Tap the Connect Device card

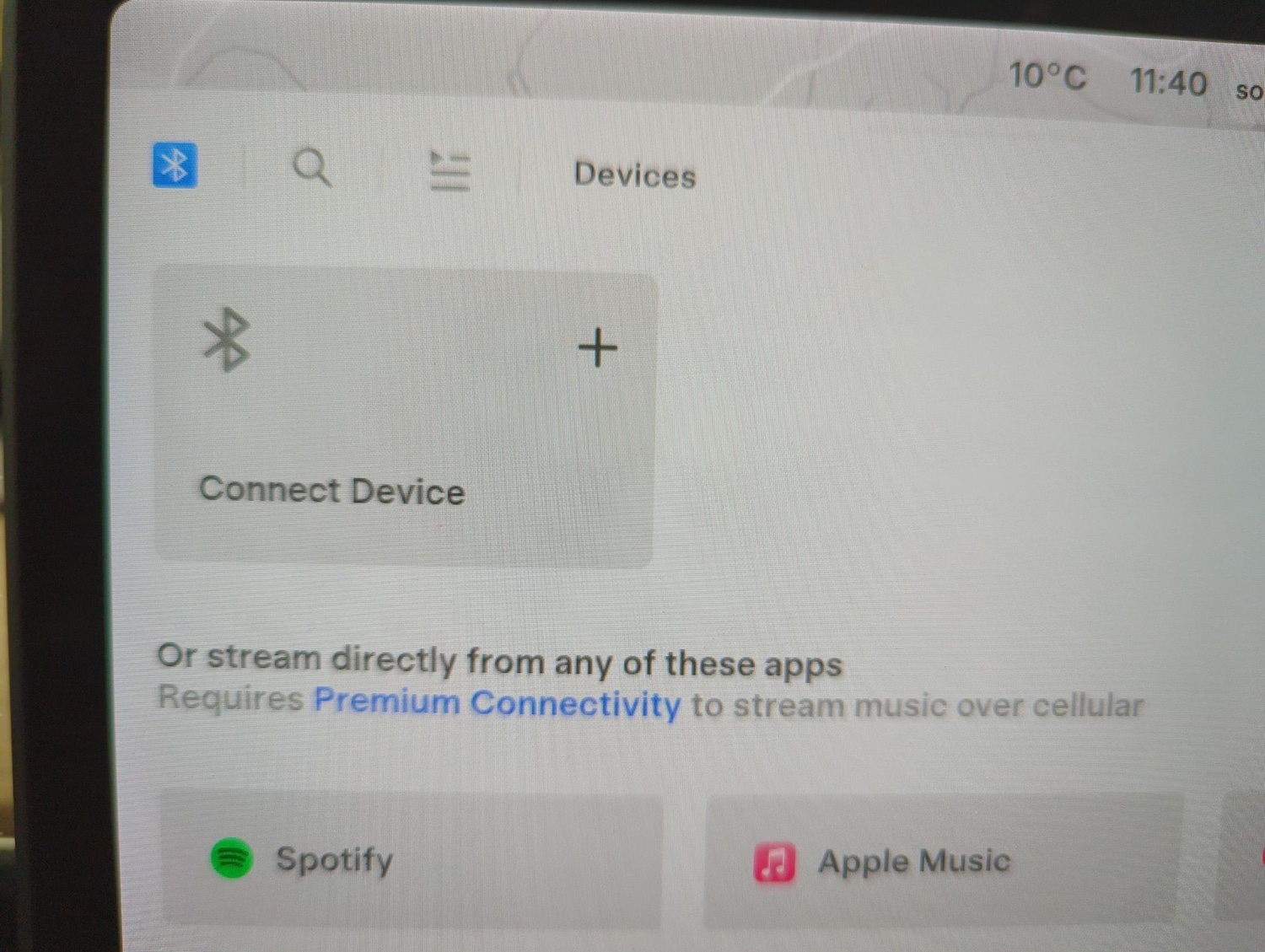click(x=405, y=417)
